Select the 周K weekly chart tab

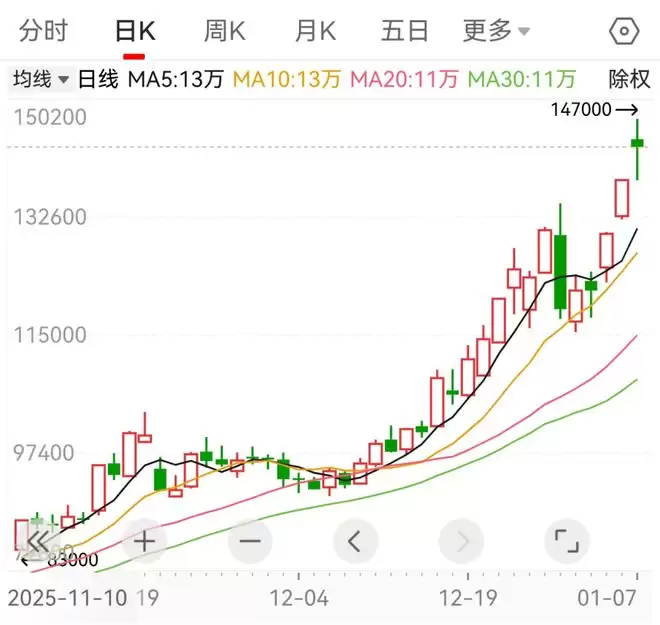pos(224,31)
